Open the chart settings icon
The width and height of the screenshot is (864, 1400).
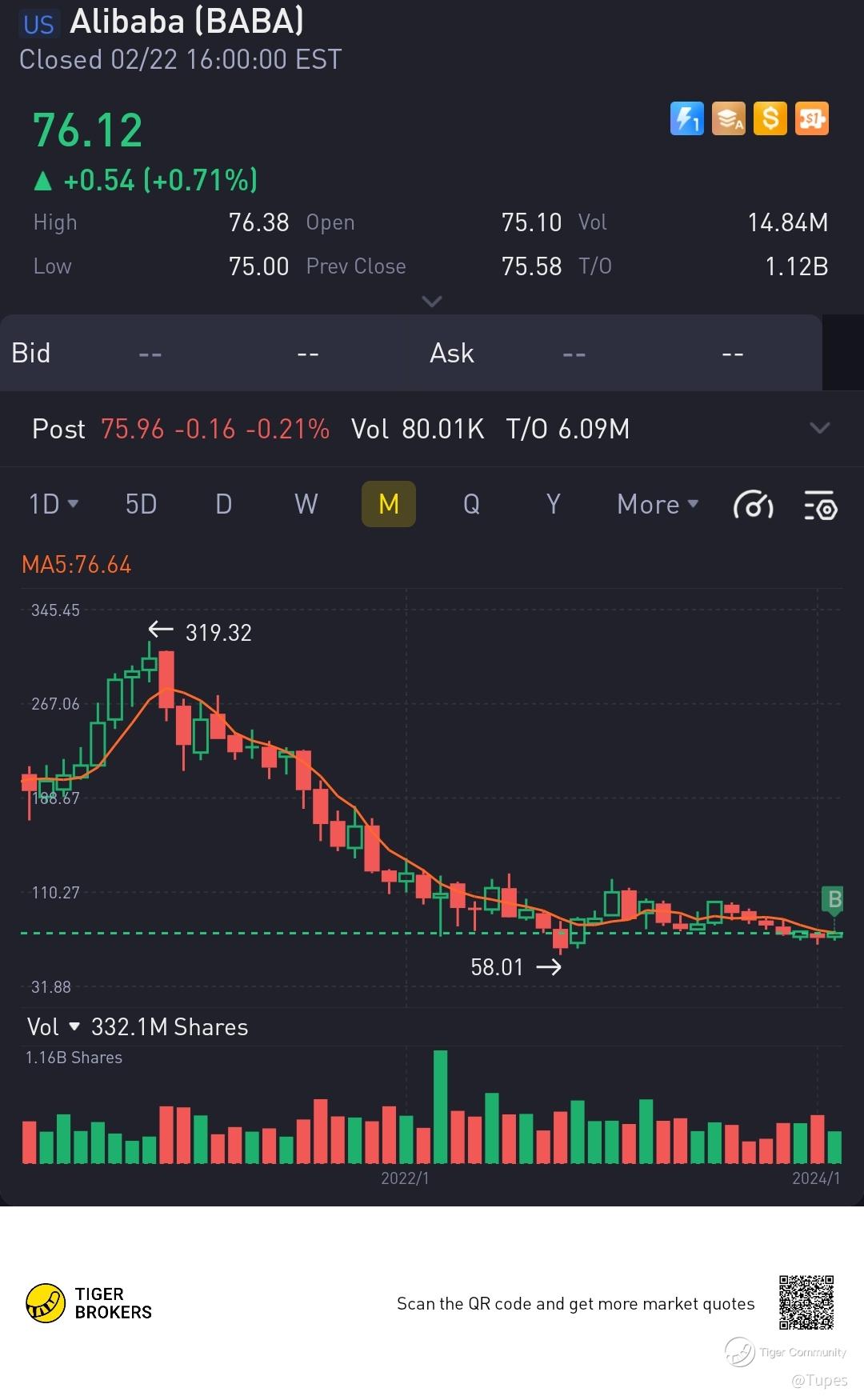pyautogui.click(x=820, y=506)
